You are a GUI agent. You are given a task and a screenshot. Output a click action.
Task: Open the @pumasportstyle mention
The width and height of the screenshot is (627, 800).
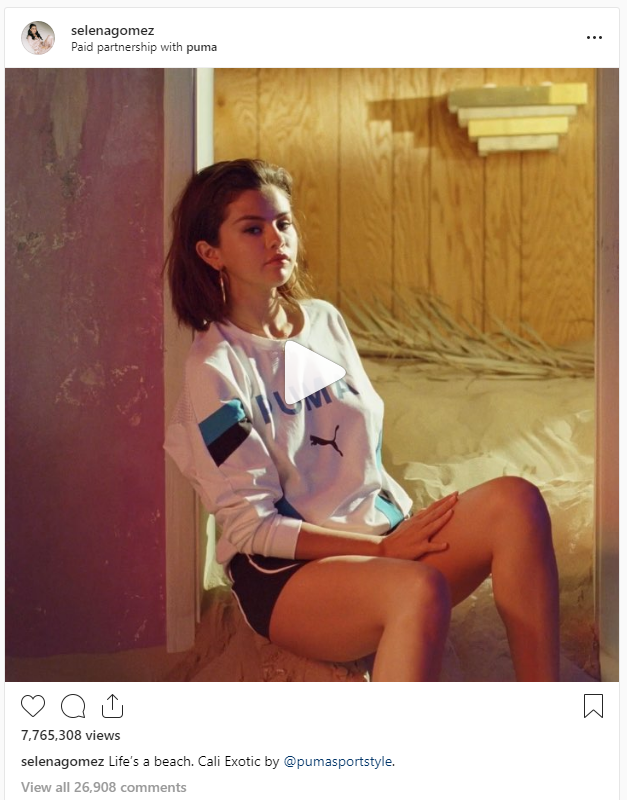click(338, 762)
